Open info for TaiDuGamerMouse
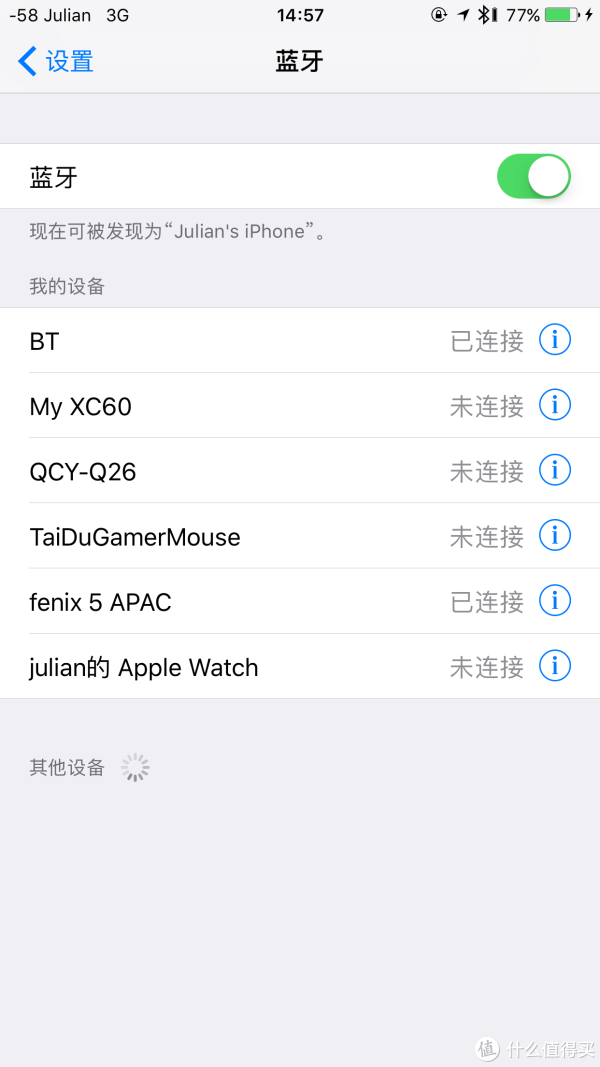This screenshot has width=600, height=1067. [554, 536]
